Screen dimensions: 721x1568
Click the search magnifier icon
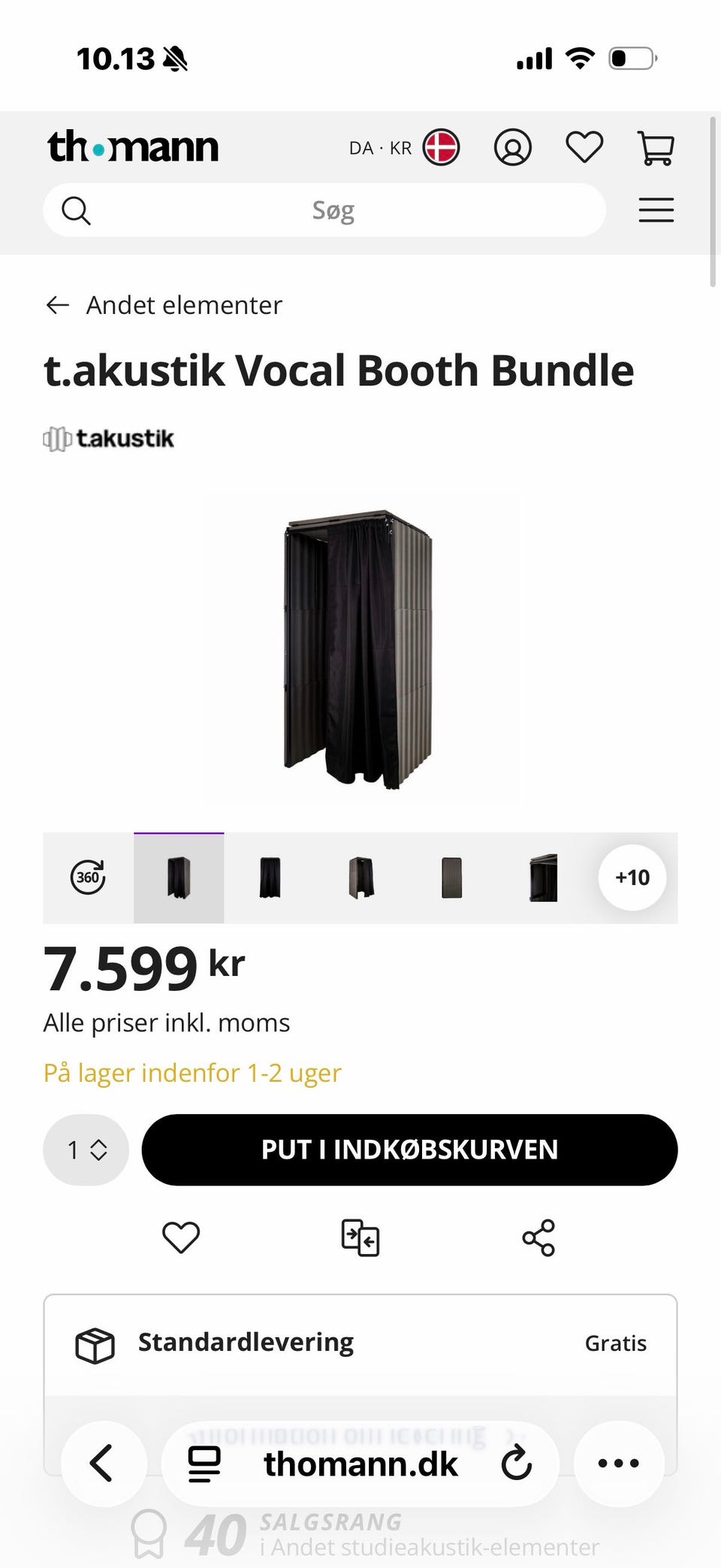click(76, 210)
